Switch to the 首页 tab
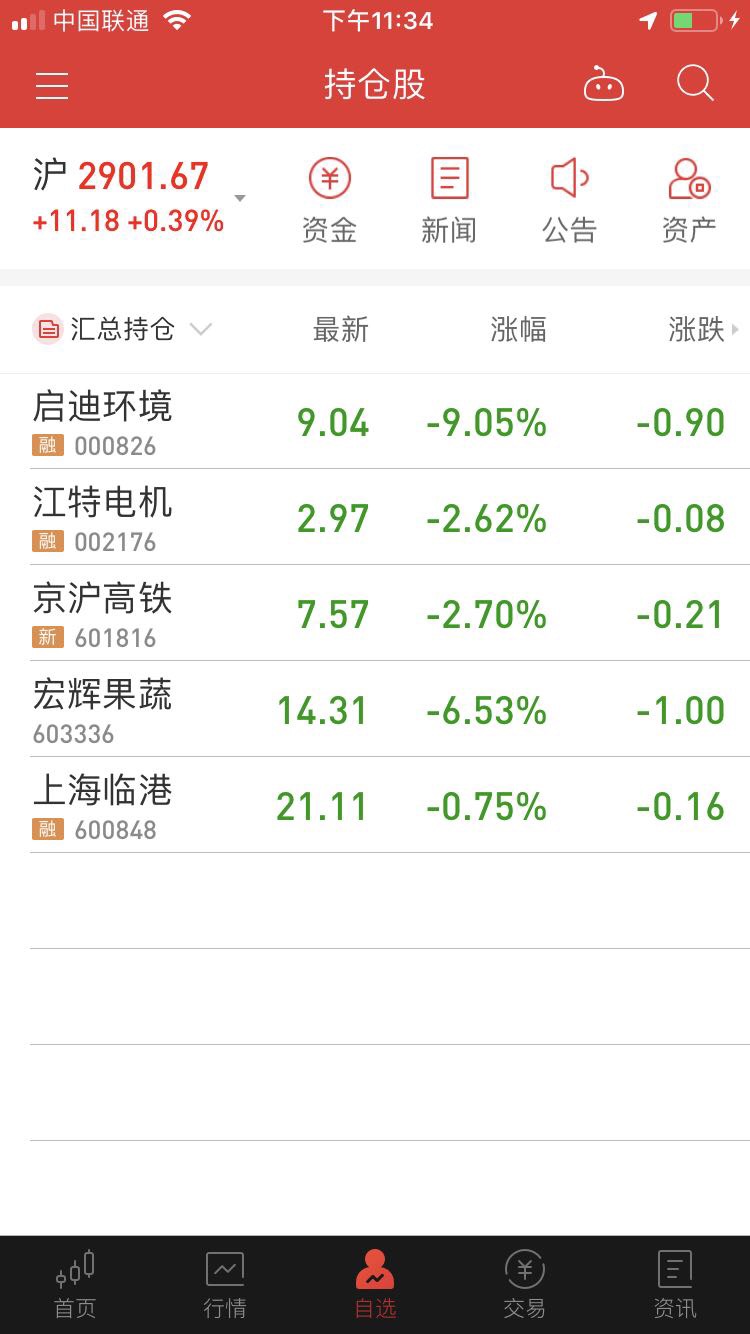The image size is (750, 1334). [75, 1285]
